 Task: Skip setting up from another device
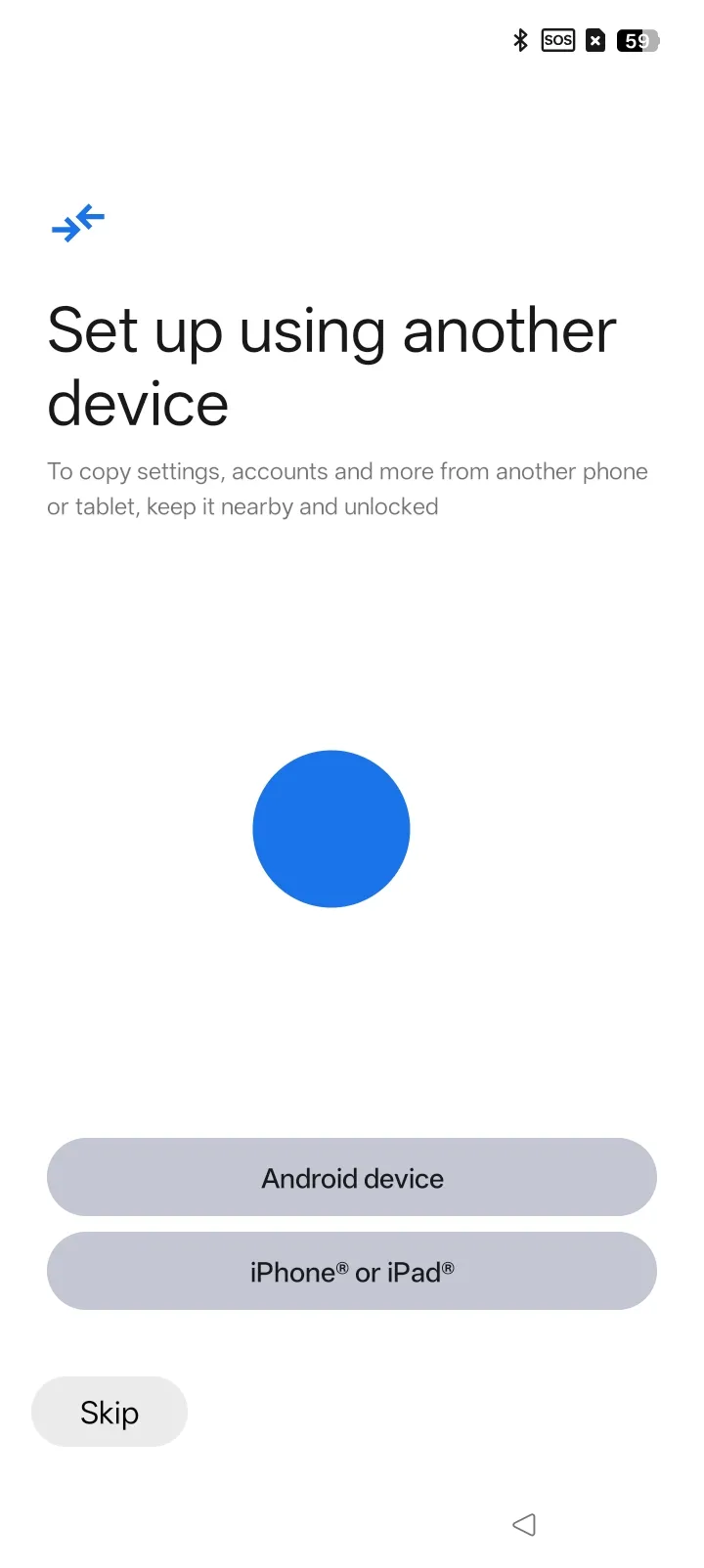pos(110,1412)
